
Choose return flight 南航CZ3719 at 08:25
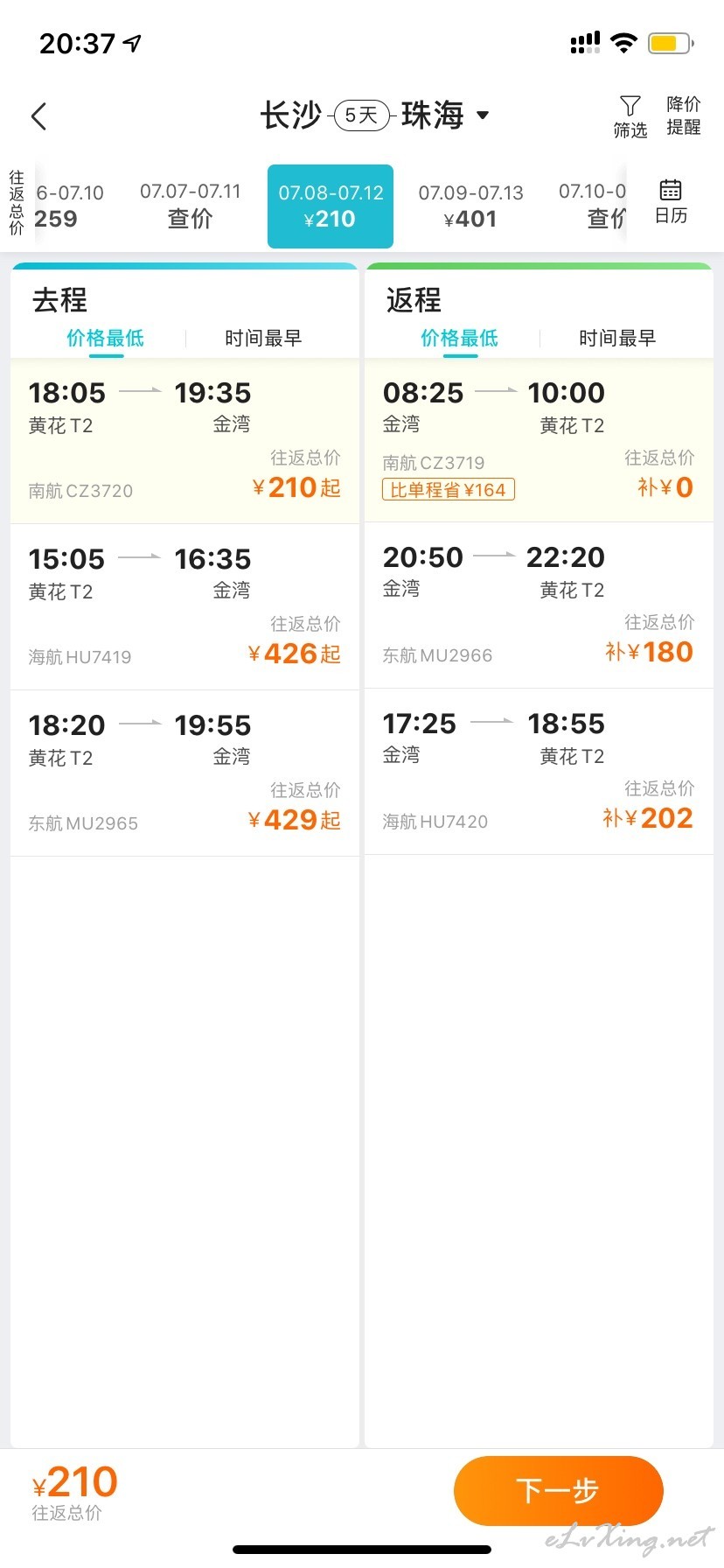pos(539,440)
